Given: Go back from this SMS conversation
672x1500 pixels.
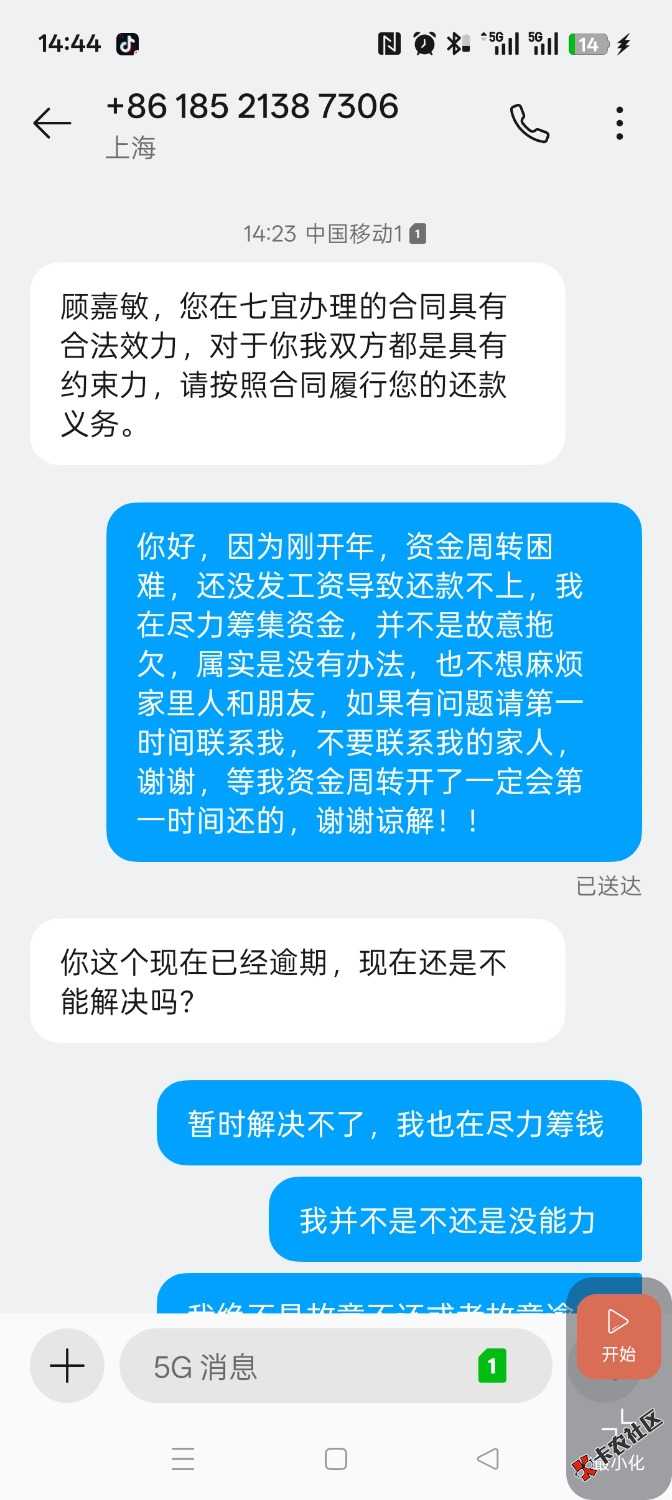Looking at the screenshot, I should tap(52, 123).
